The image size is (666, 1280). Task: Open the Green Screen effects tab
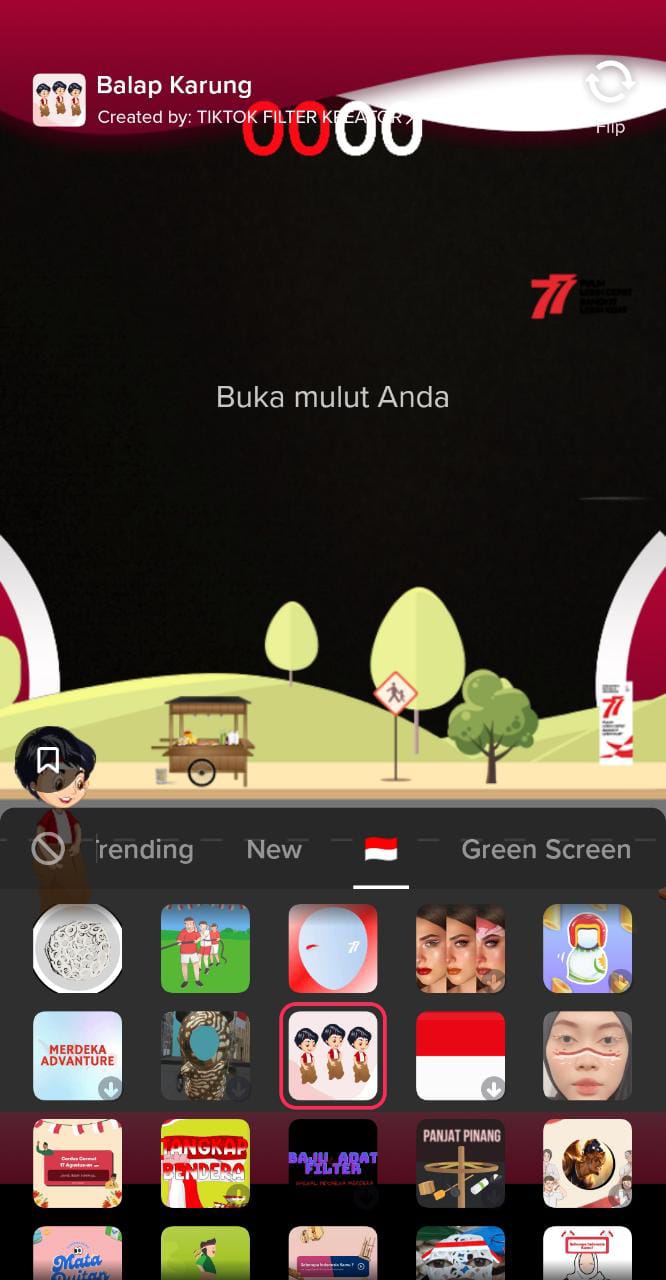[545, 849]
